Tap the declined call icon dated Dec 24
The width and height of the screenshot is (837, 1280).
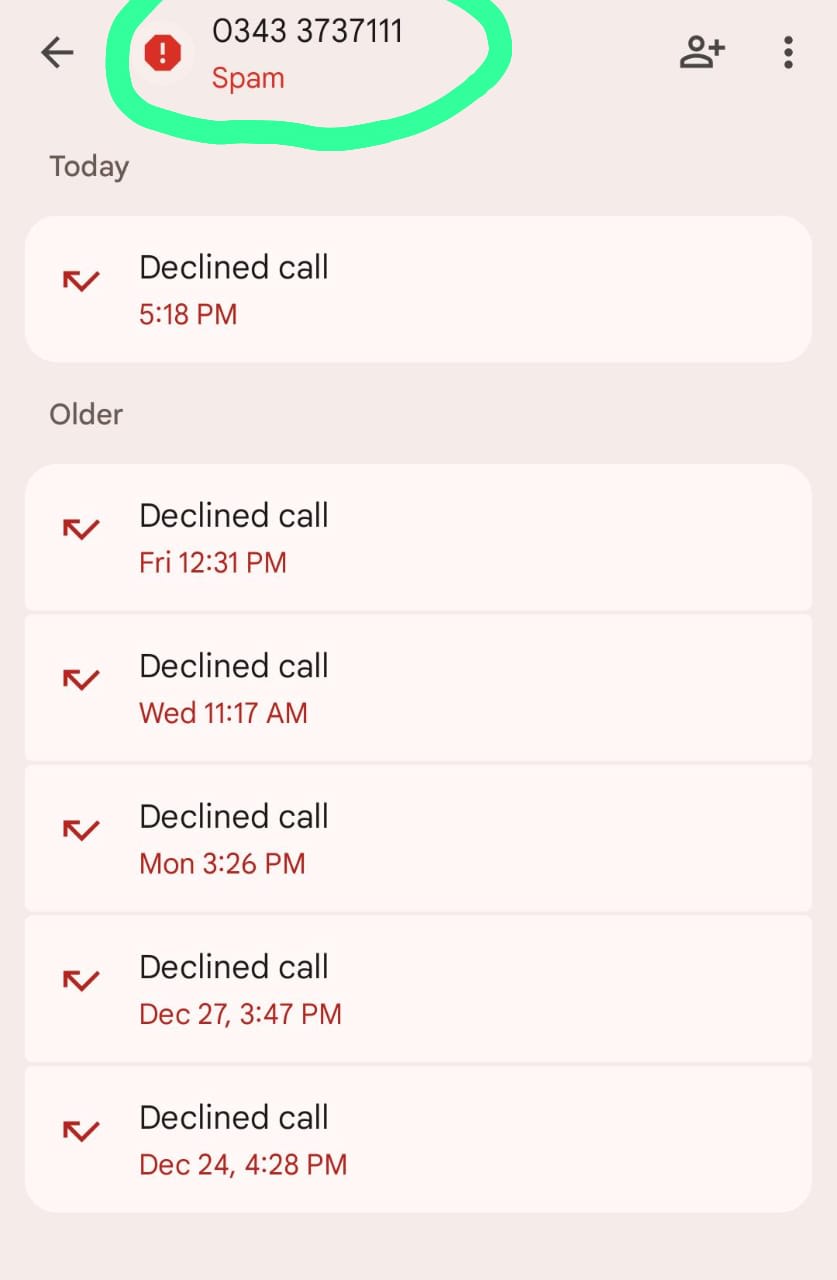(81, 1131)
